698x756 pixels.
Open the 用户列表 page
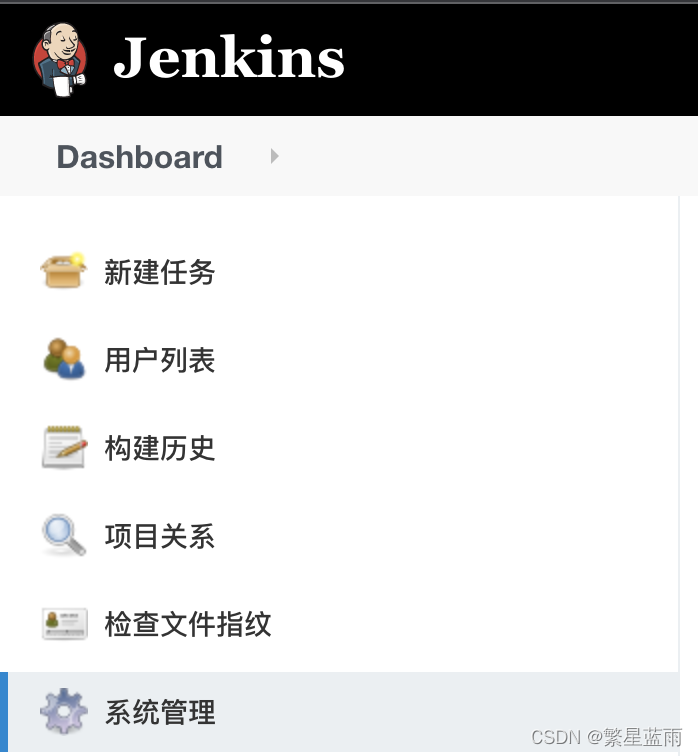(x=159, y=360)
